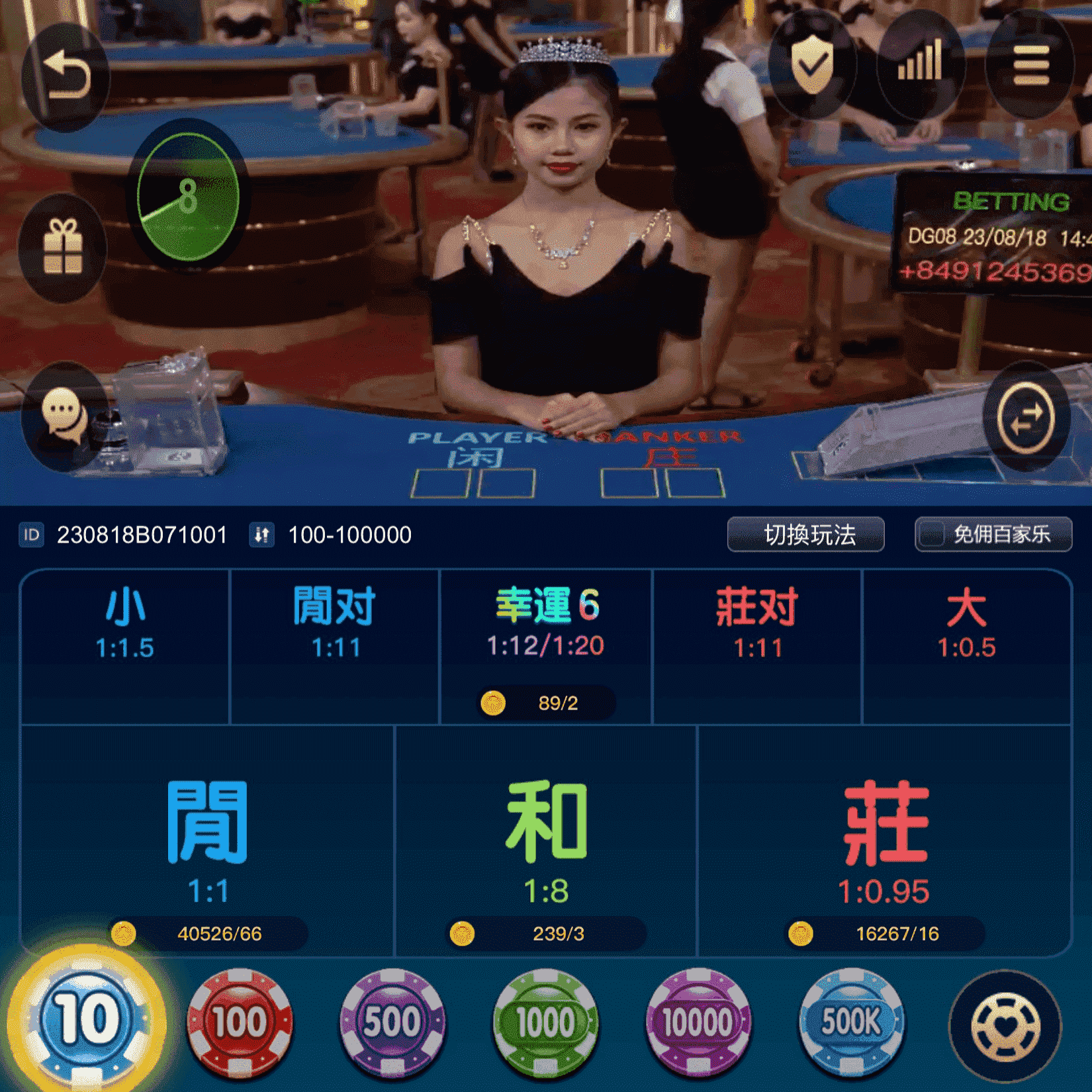Select the red 100 chip
Image resolution: width=1092 pixels, height=1092 pixels.
pyautogui.click(x=240, y=1021)
